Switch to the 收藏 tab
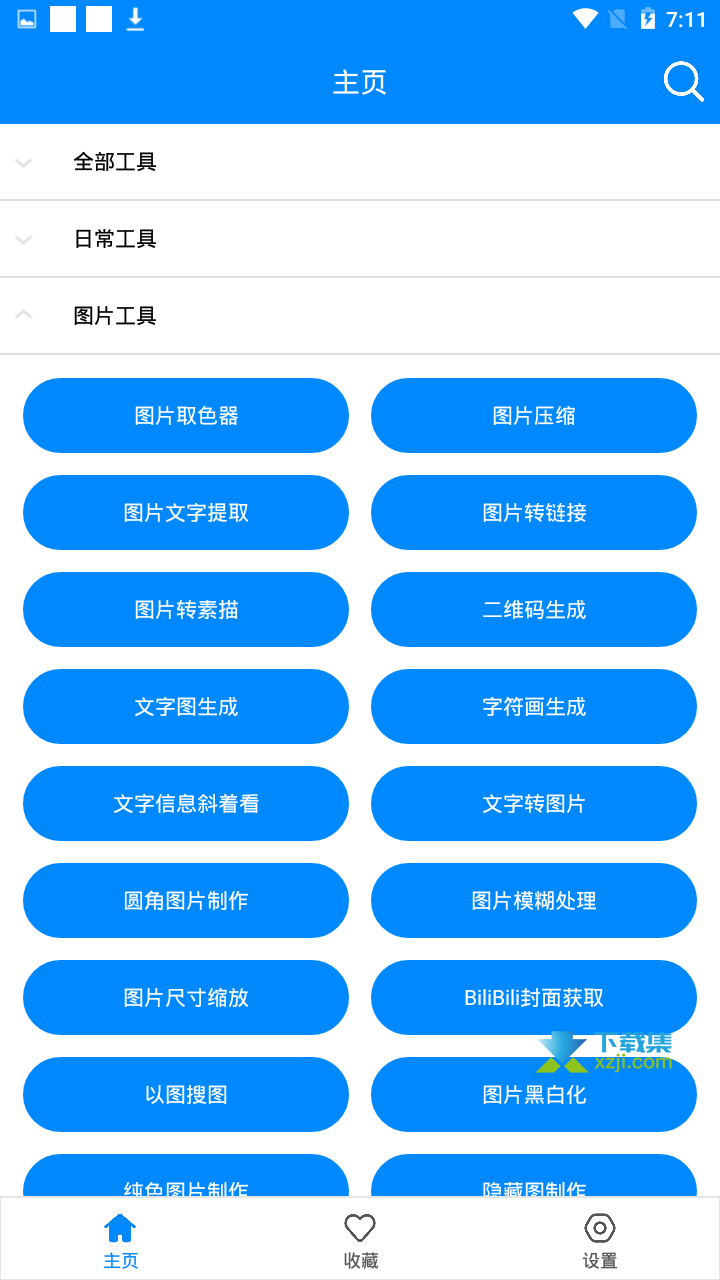This screenshot has height=1280, width=720. (360, 1240)
